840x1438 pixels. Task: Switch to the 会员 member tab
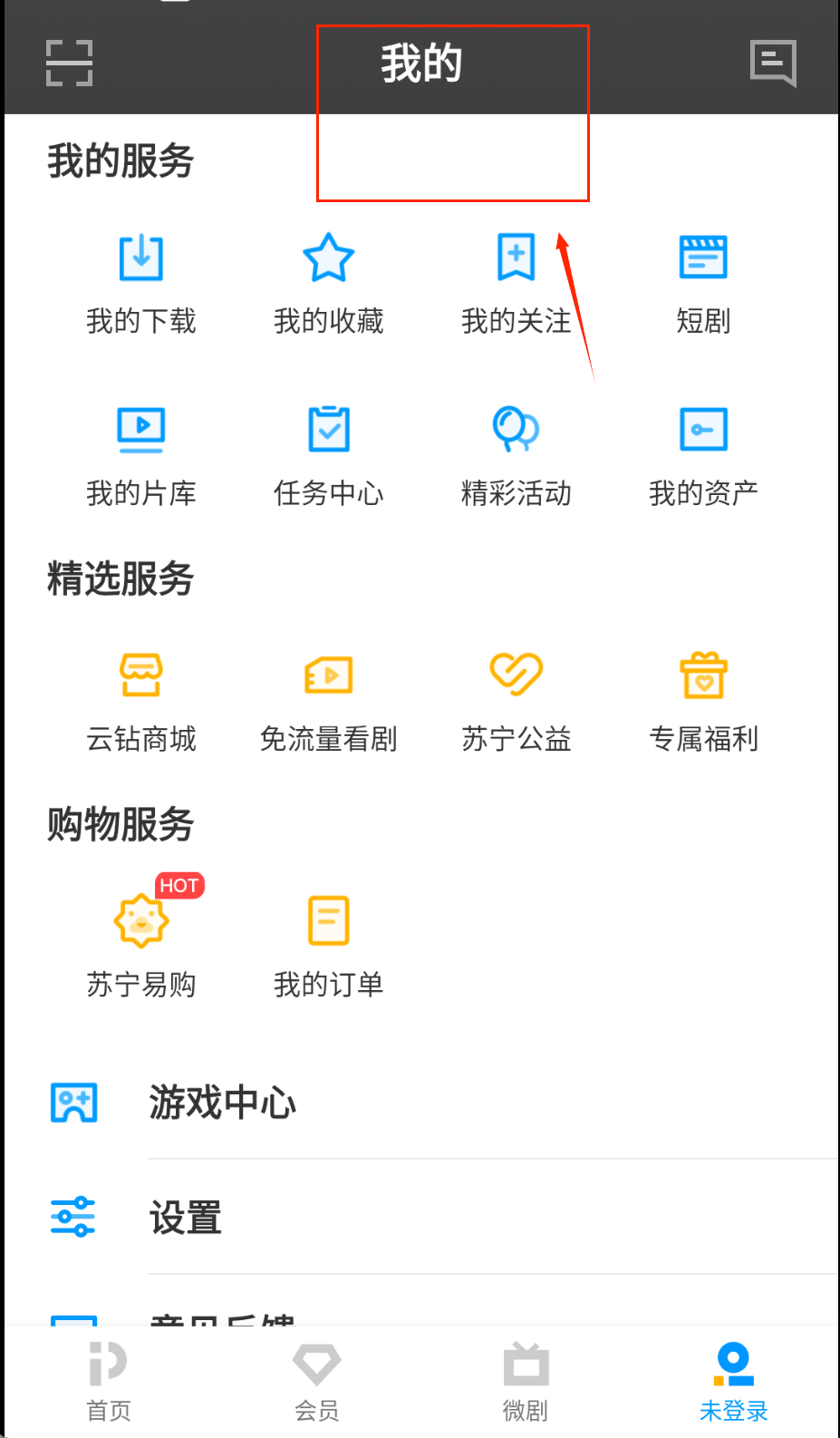(x=317, y=1383)
